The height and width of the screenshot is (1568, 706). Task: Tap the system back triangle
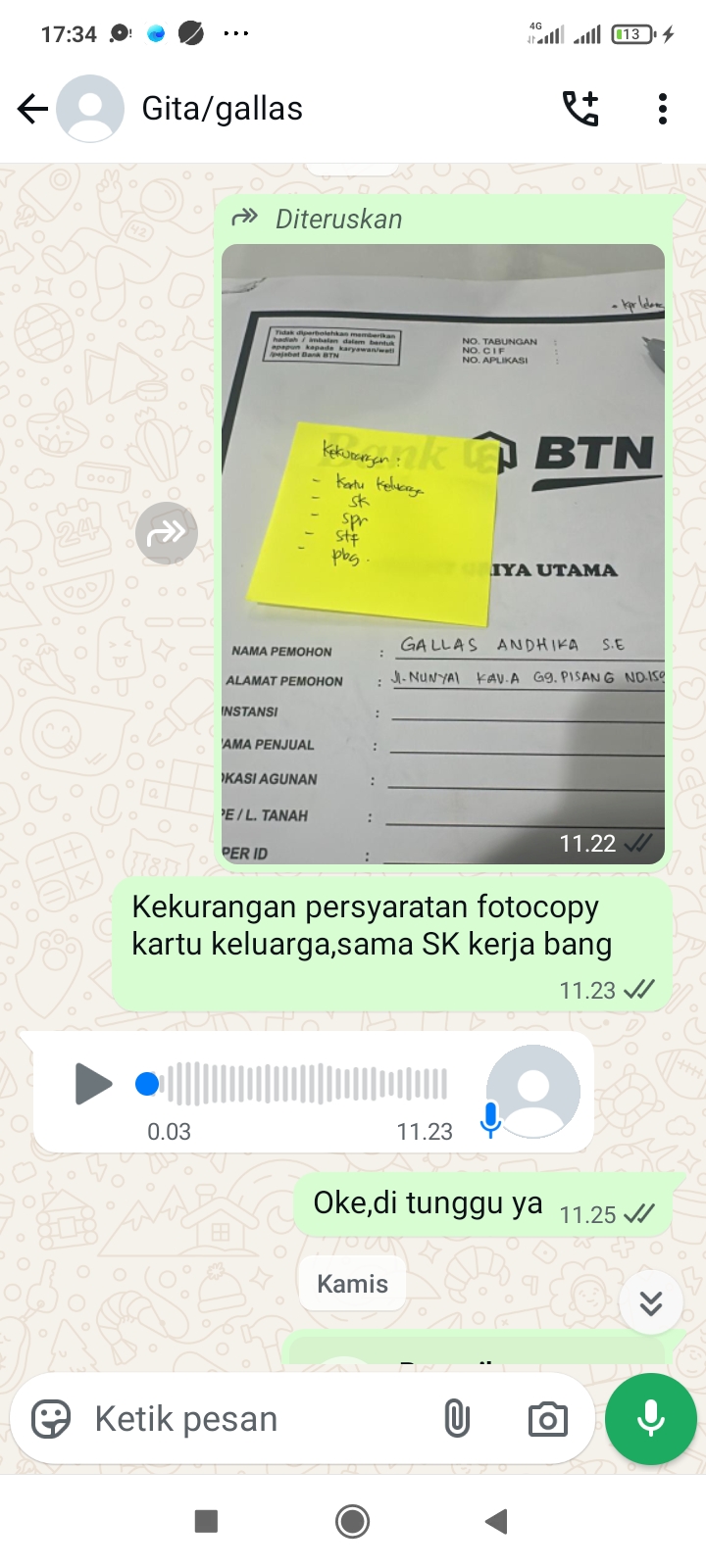tap(497, 1521)
